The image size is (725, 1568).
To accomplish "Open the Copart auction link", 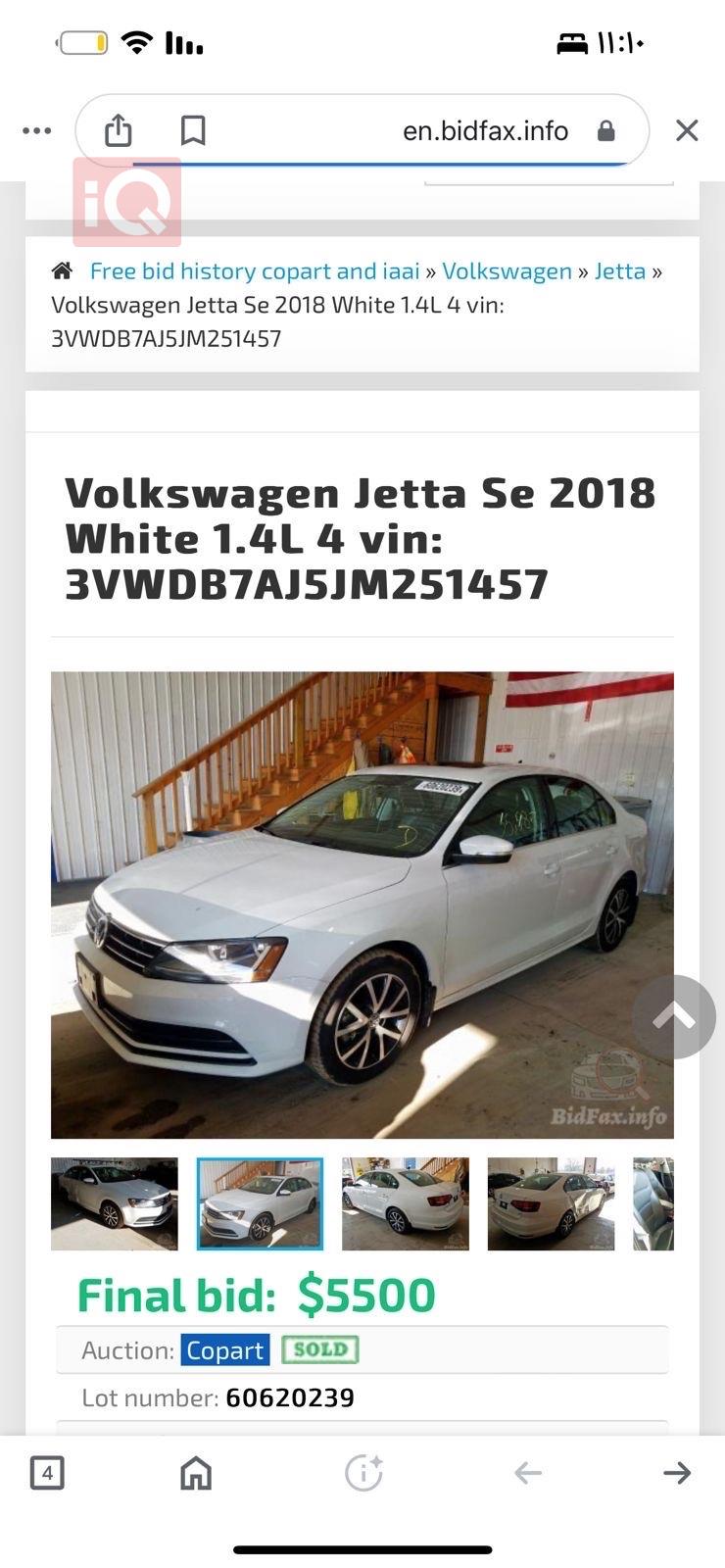I will [225, 1350].
